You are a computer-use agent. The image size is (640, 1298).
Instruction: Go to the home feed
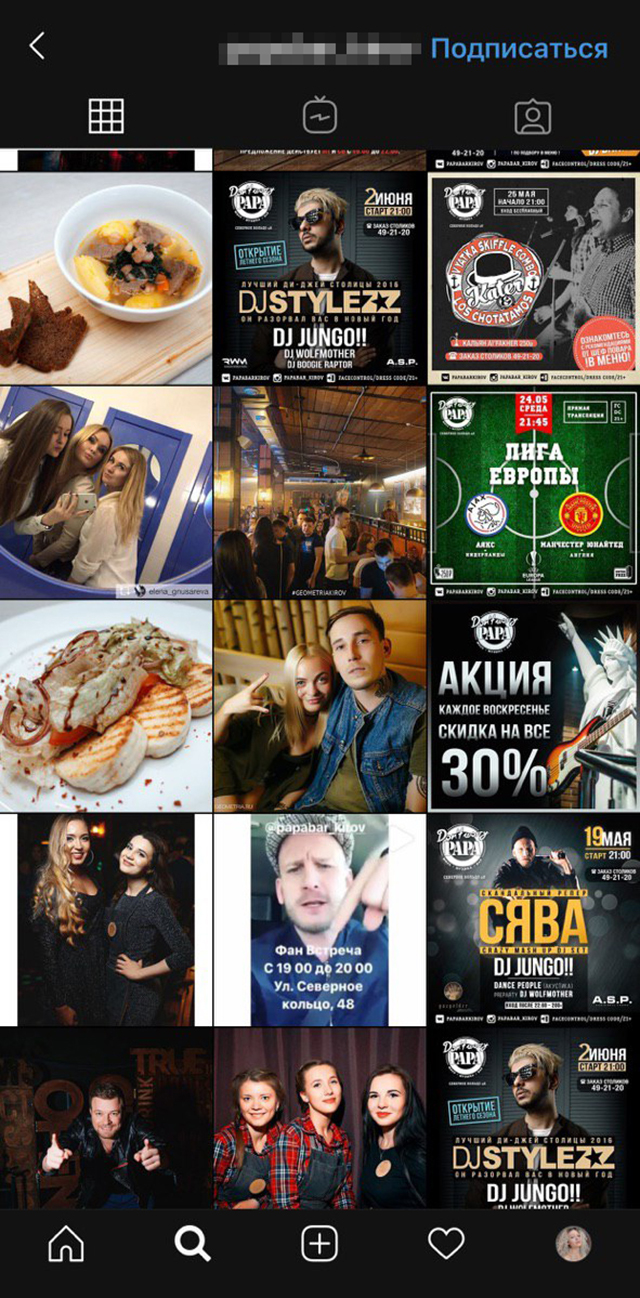tap(66, 1244)
